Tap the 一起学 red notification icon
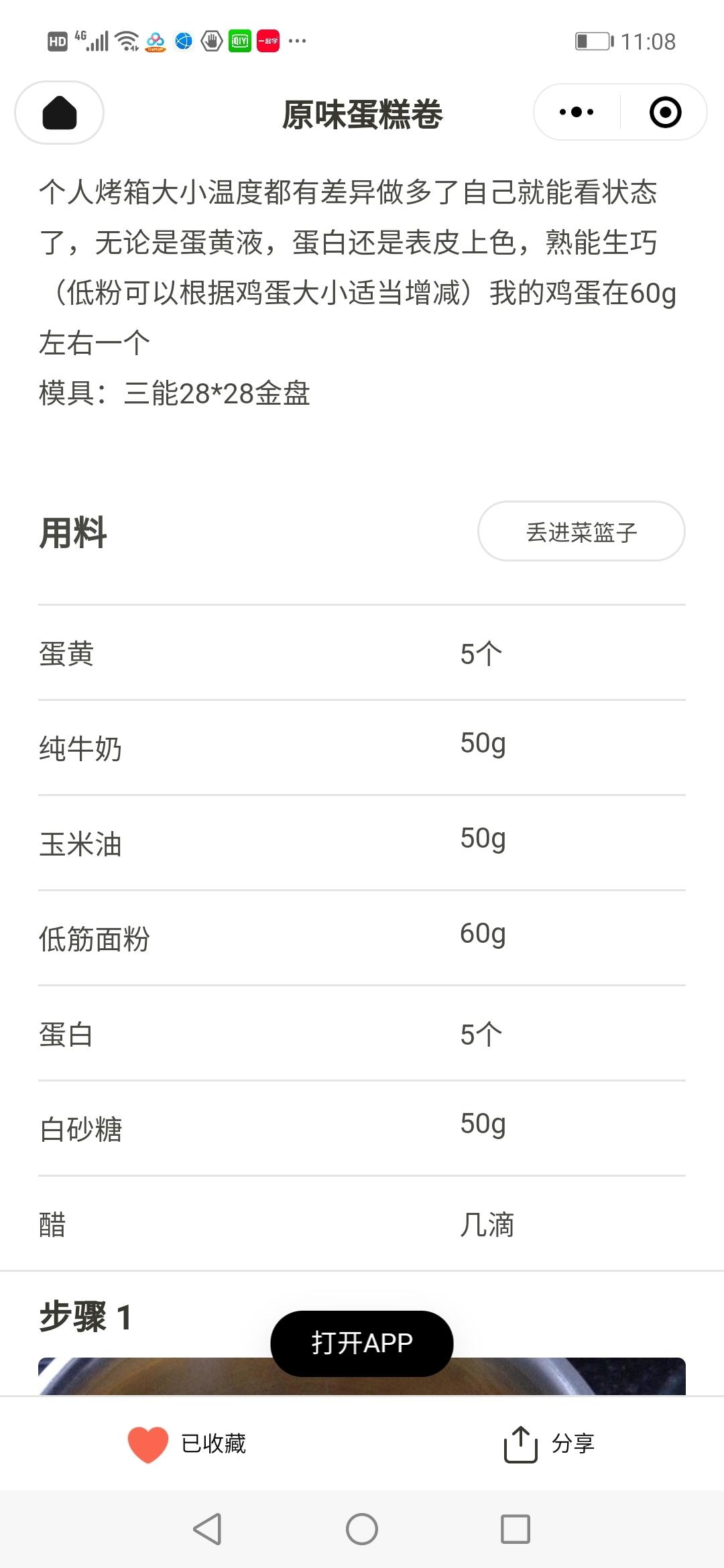724x1568 pixels. point(267,42)
